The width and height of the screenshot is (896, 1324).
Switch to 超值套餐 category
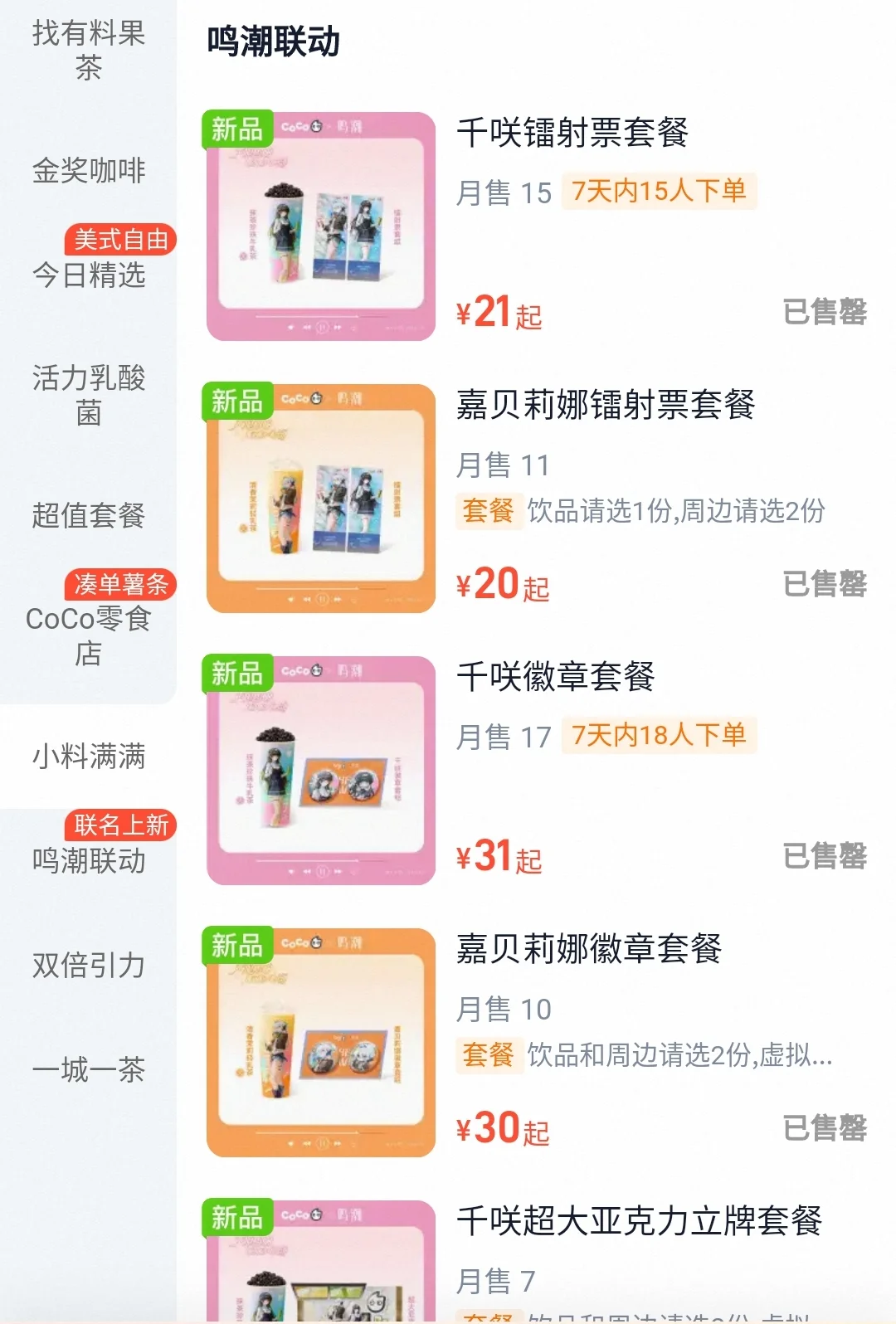coord(88,515)
